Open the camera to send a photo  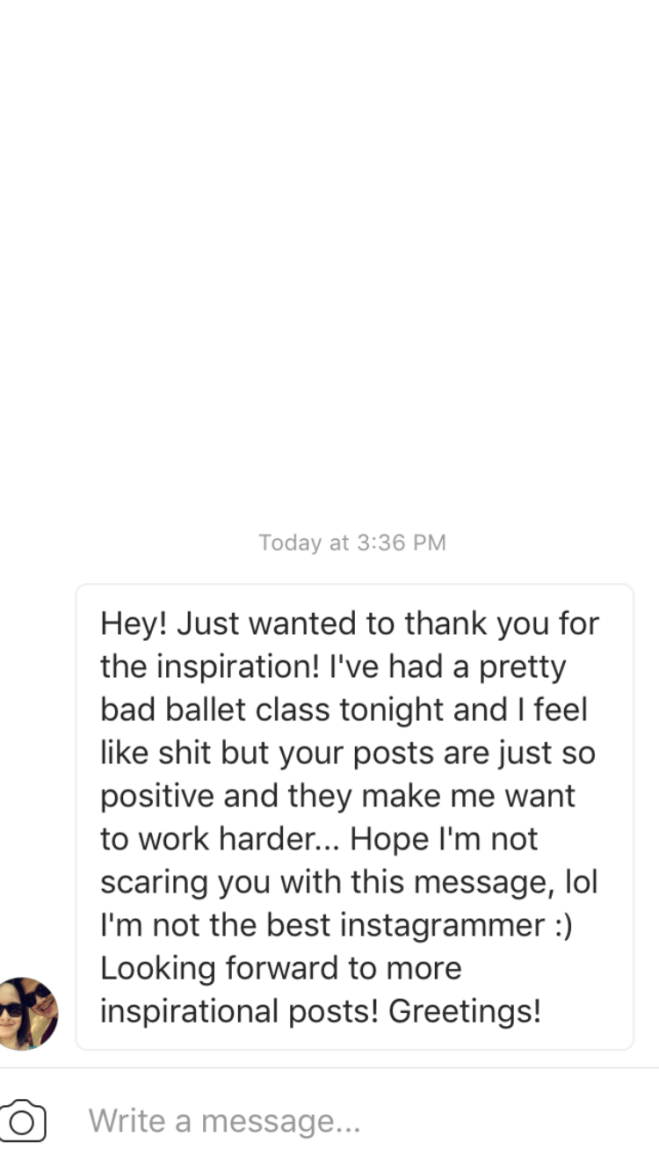(x=22, y=1120)
